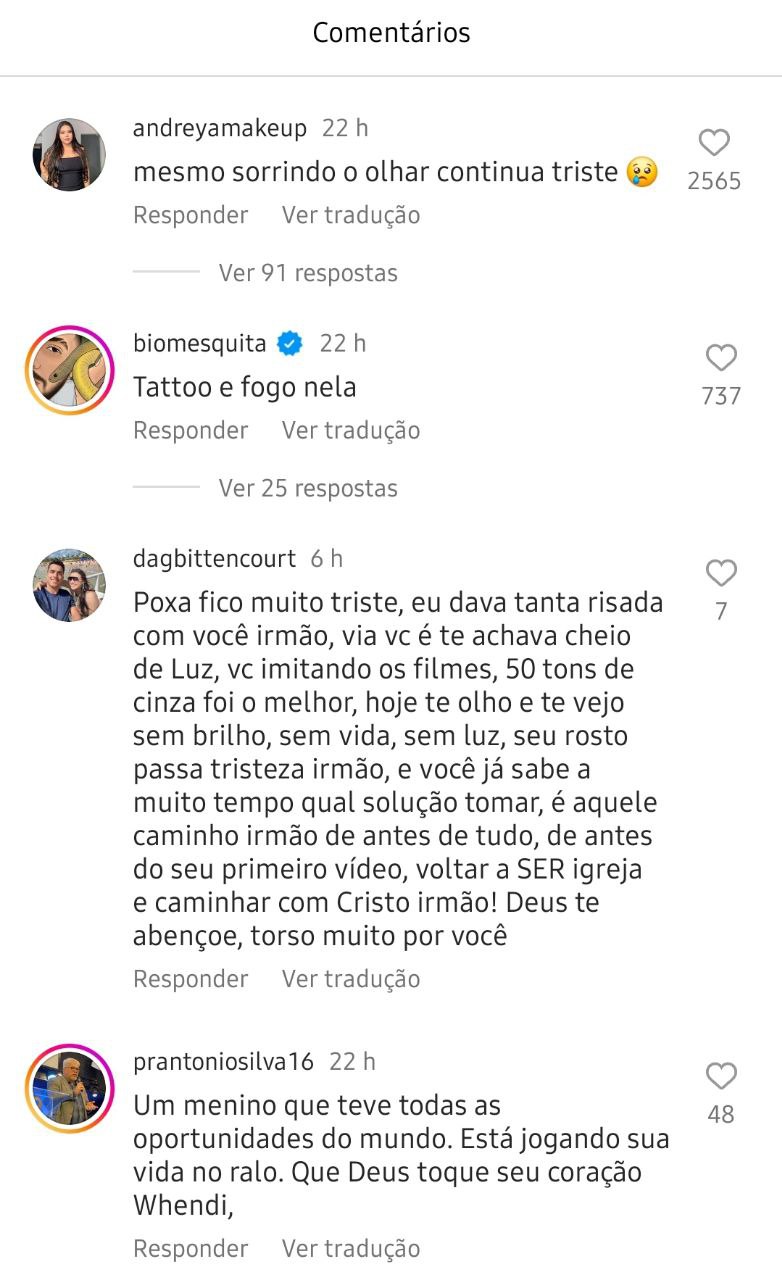Like prantoniosilva16's comment
The width and height of the screenshot is (782, 1280).
tap(721, 1077)
